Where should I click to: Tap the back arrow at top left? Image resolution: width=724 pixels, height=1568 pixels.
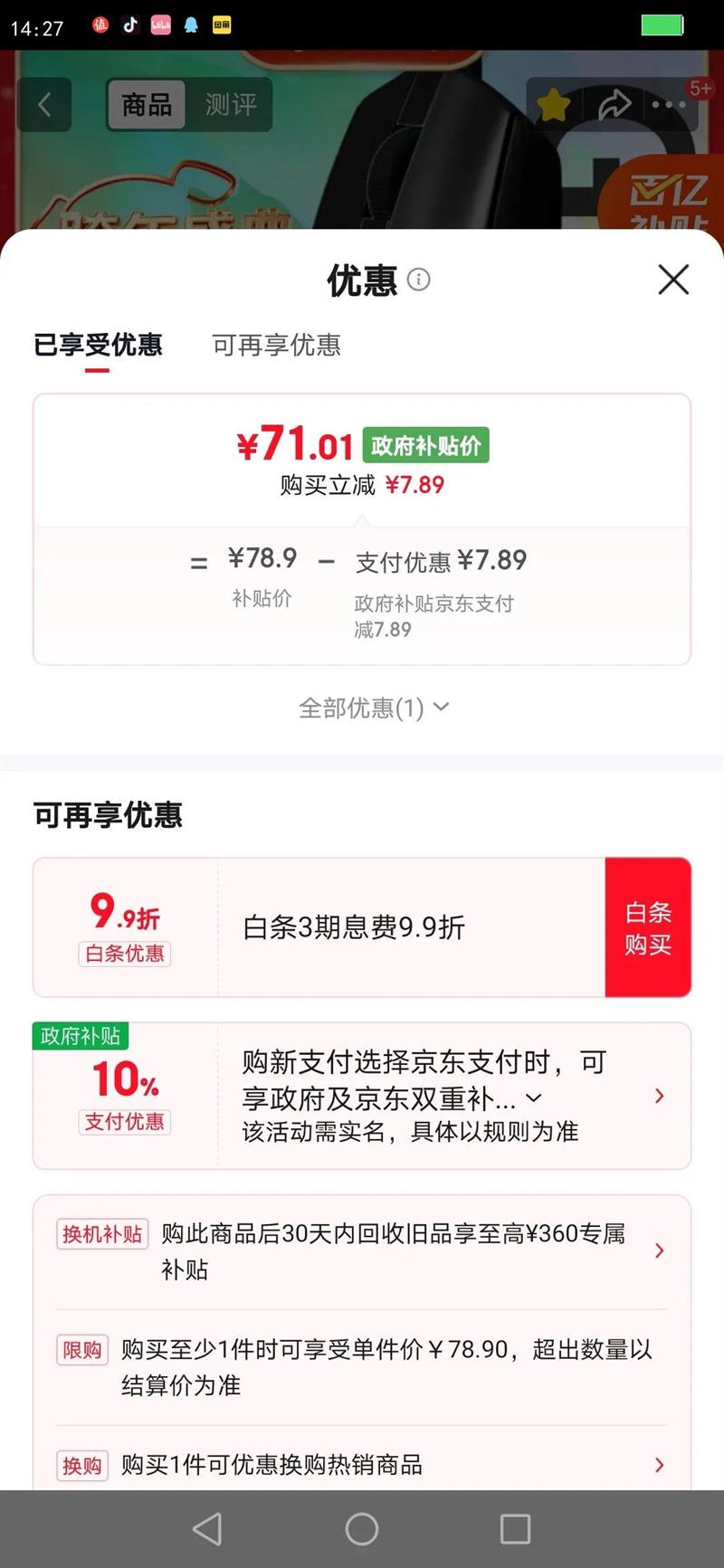click(x=44, y=104)
